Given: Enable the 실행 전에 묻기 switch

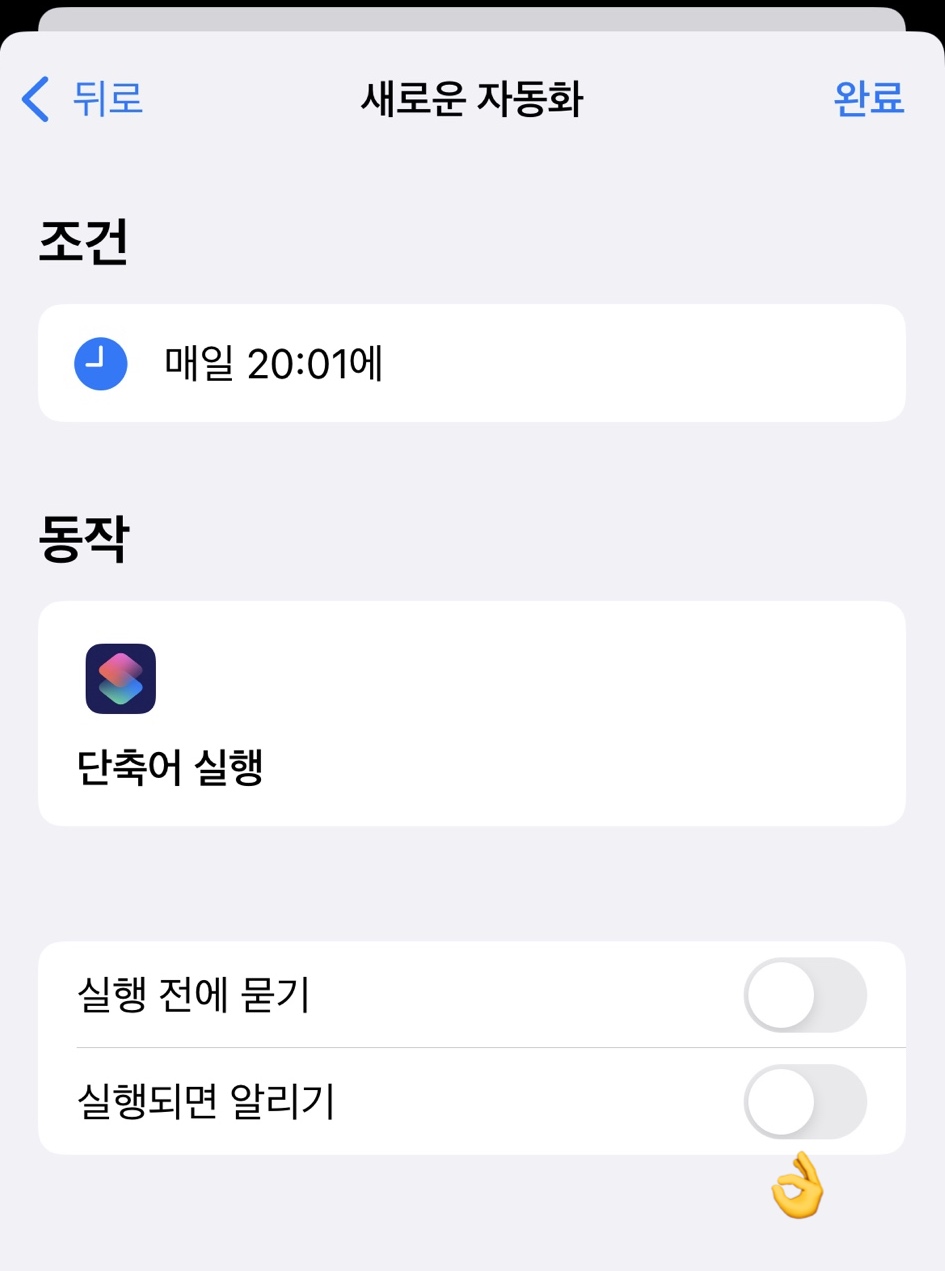Looking at the screenshot, I should click(x=804, y=995).
